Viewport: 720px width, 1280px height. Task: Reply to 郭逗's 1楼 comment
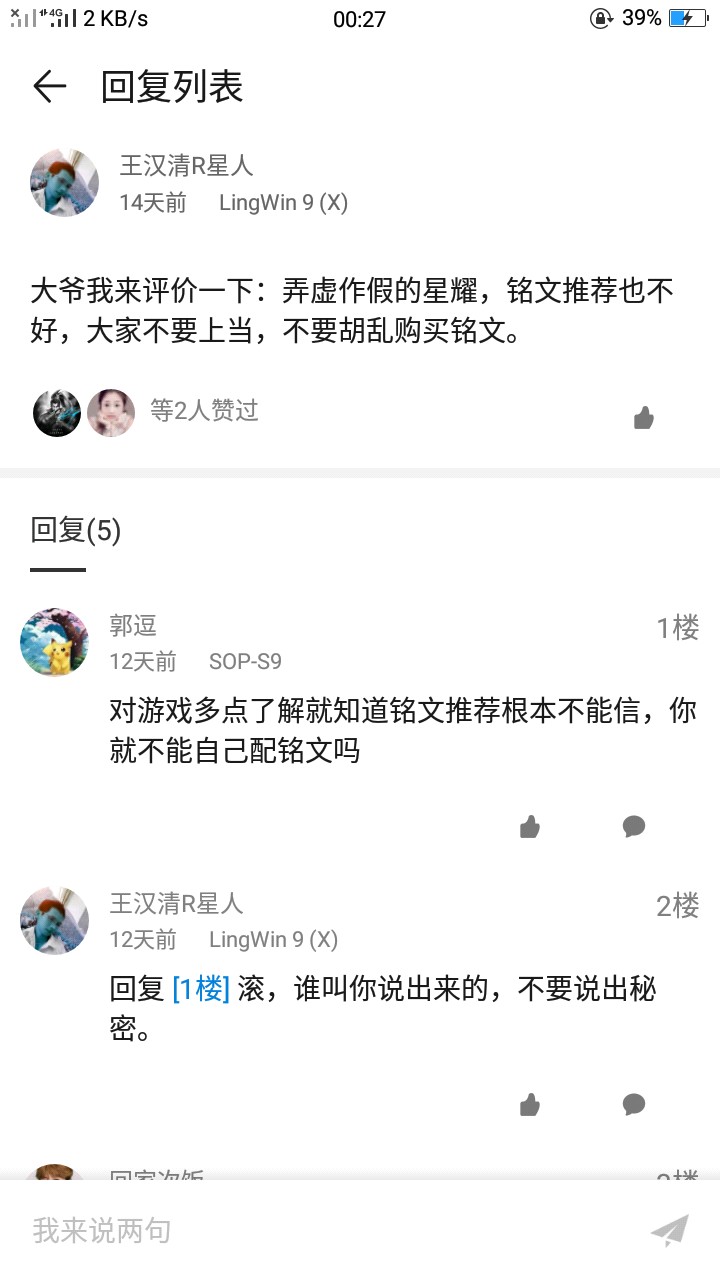click(x=634, y=827)
